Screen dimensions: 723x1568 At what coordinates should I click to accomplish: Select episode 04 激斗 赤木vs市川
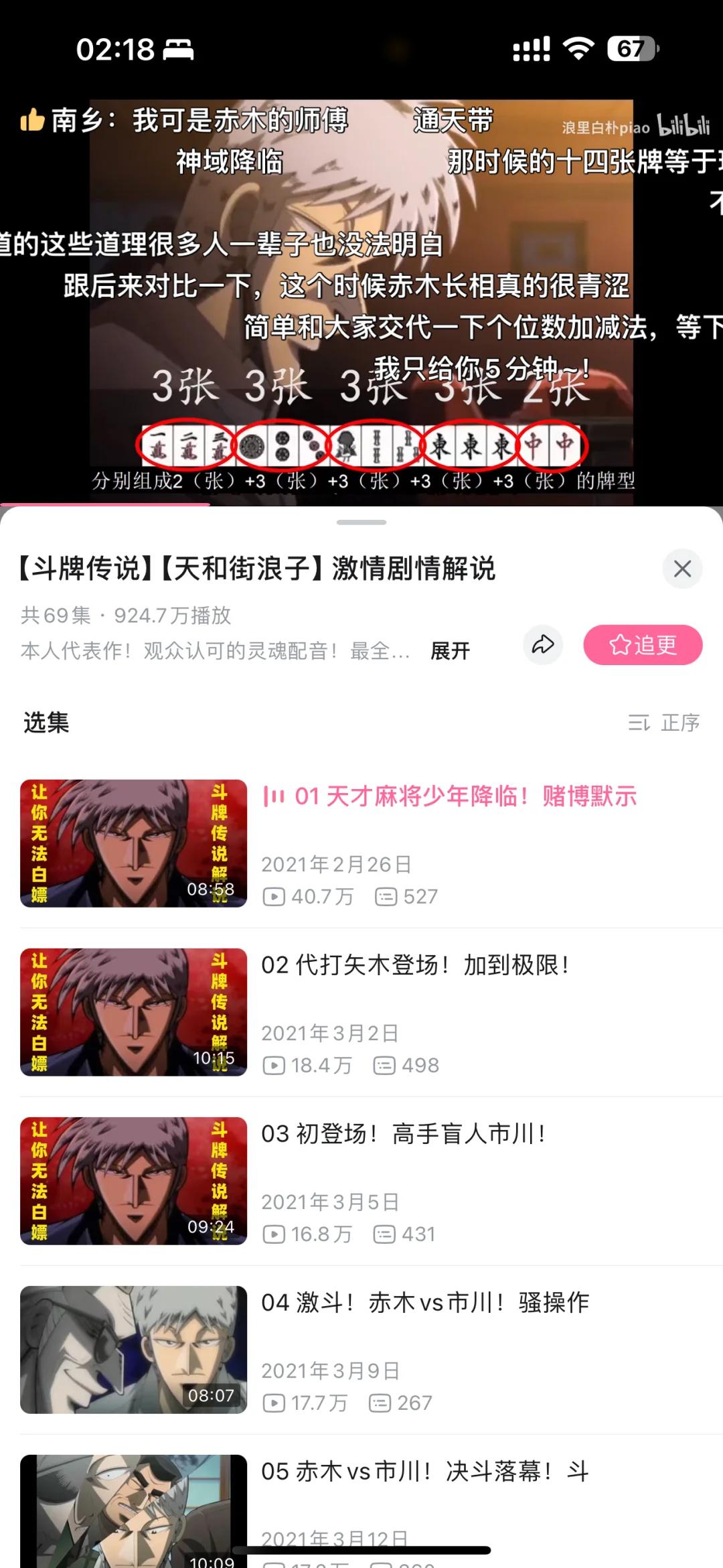[361, 1350]
